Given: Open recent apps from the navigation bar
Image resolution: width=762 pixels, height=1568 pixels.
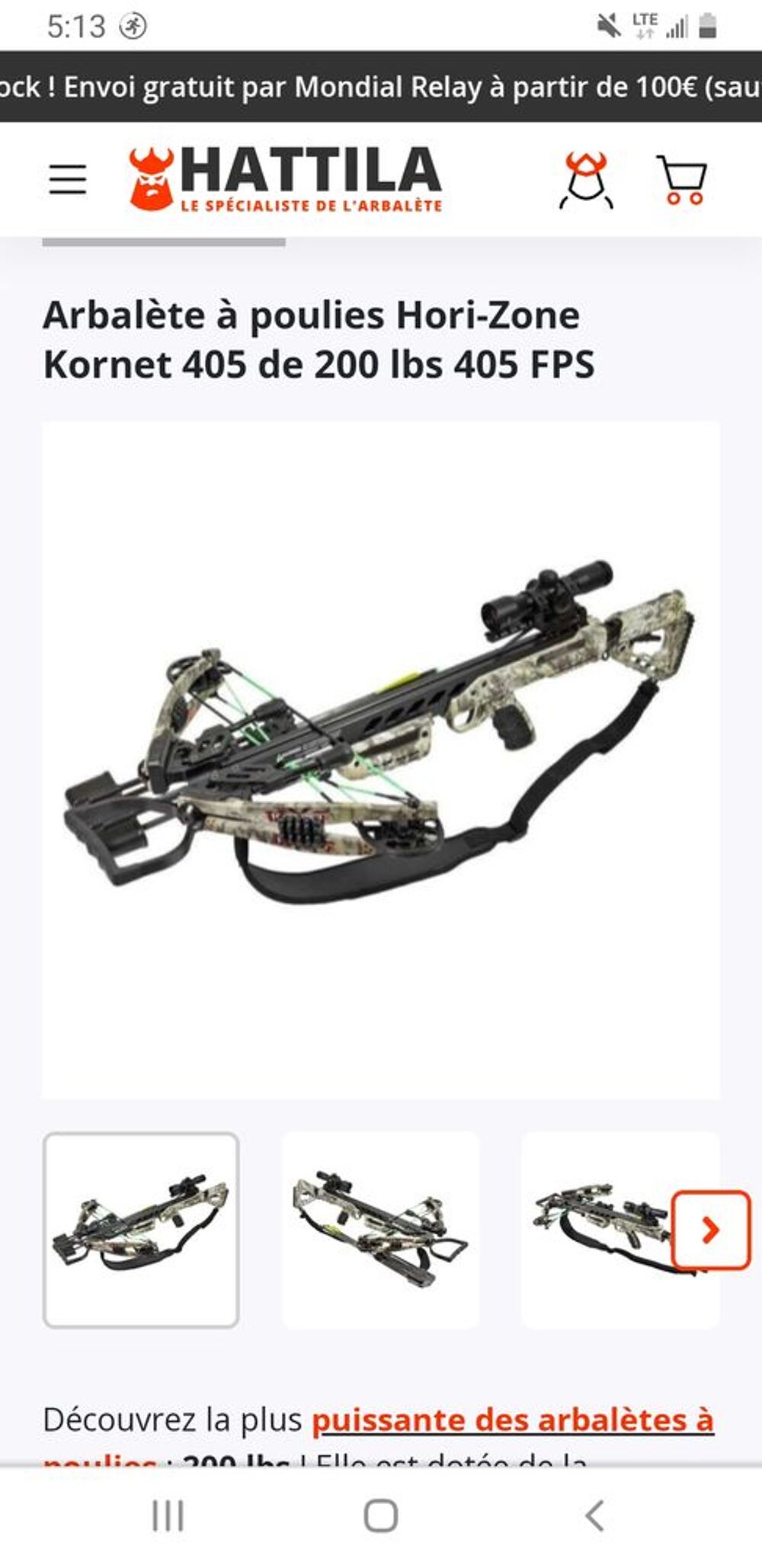Looking at the screenshot, I should pyautogui.click(x=168, y=1515).
